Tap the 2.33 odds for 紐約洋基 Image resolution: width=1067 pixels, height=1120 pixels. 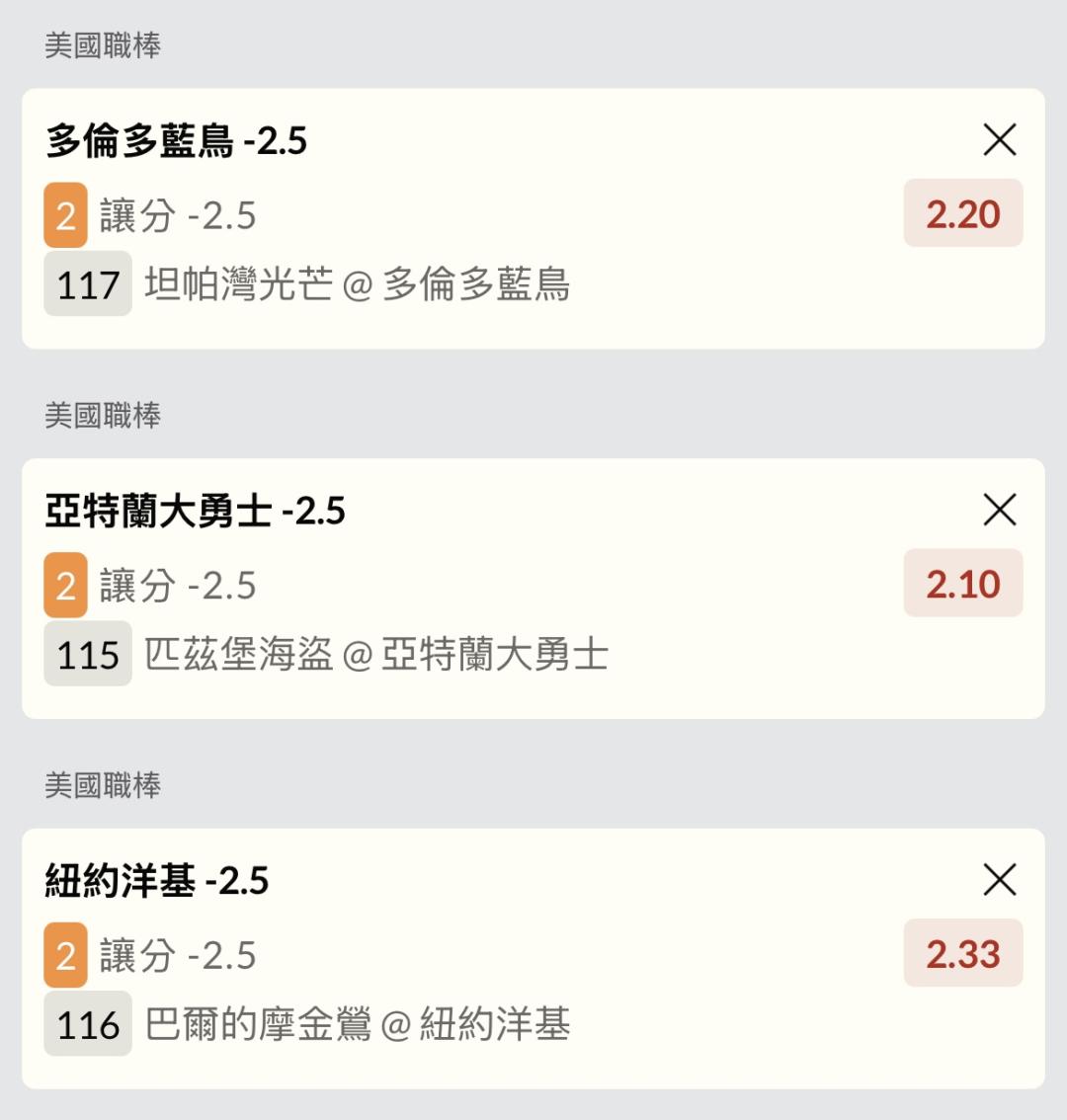coord(963,953)
